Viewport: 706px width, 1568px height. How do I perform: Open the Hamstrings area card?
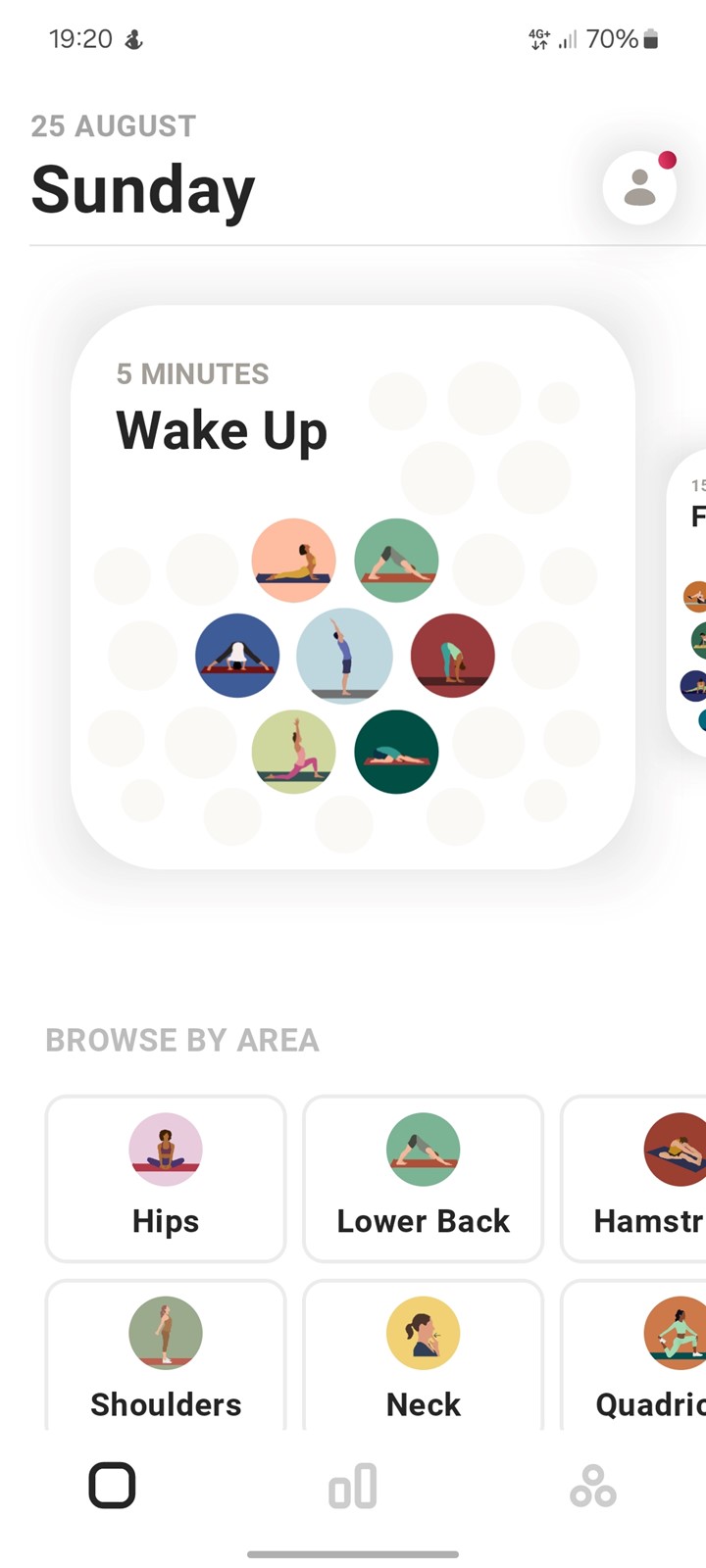point(633,1179)
